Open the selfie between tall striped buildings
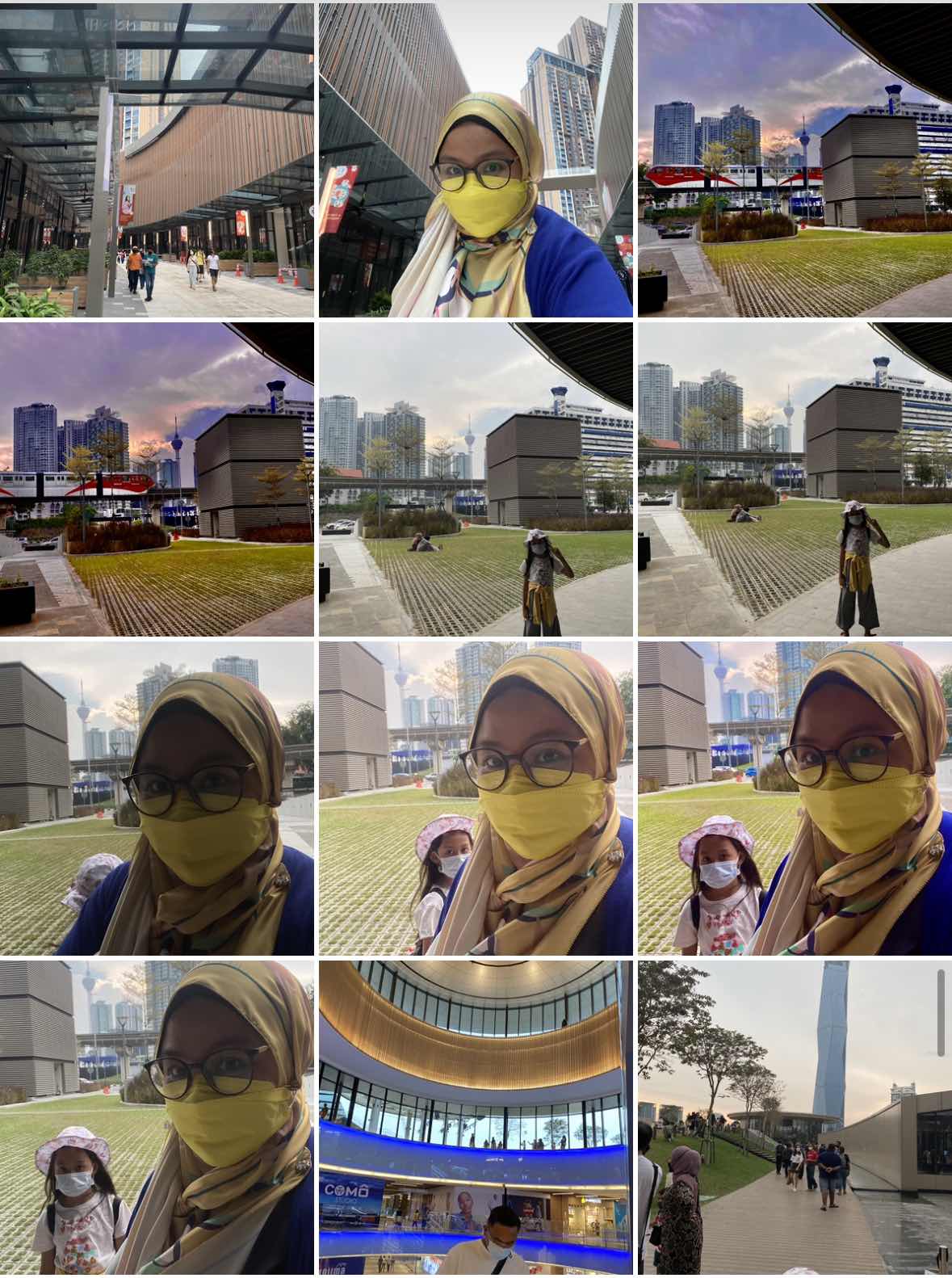This screenshot has height=1278, width=952. point(476,160)
